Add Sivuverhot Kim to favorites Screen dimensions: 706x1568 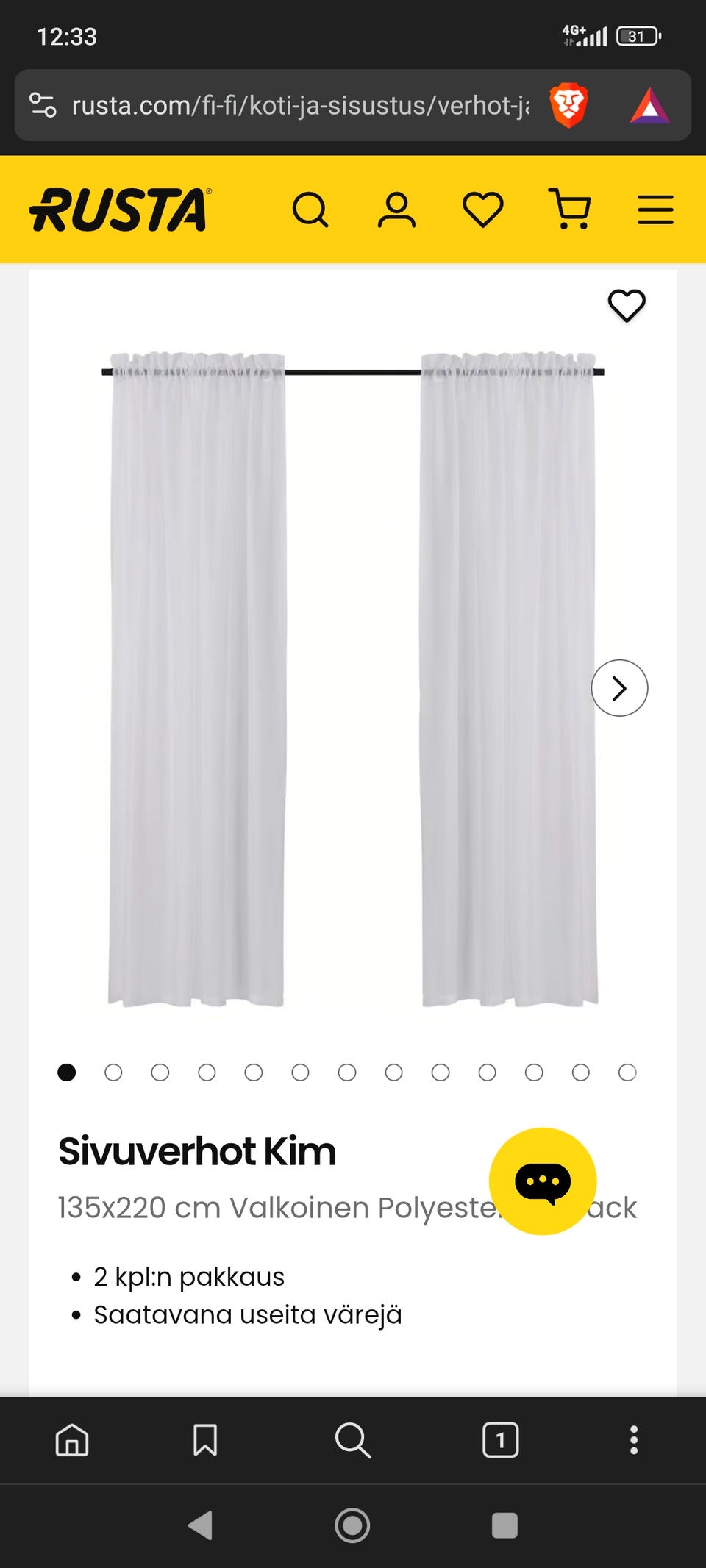point(627,306)
